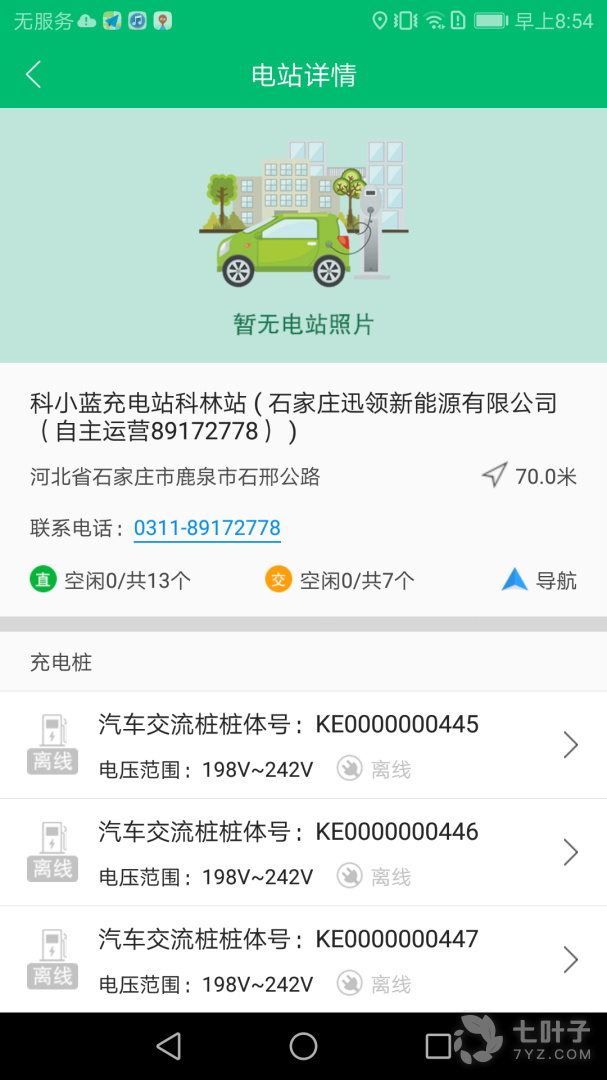Start navigation with the 导航 button
This screenshot has width=607, height=1080.
(x=540, y=580)
